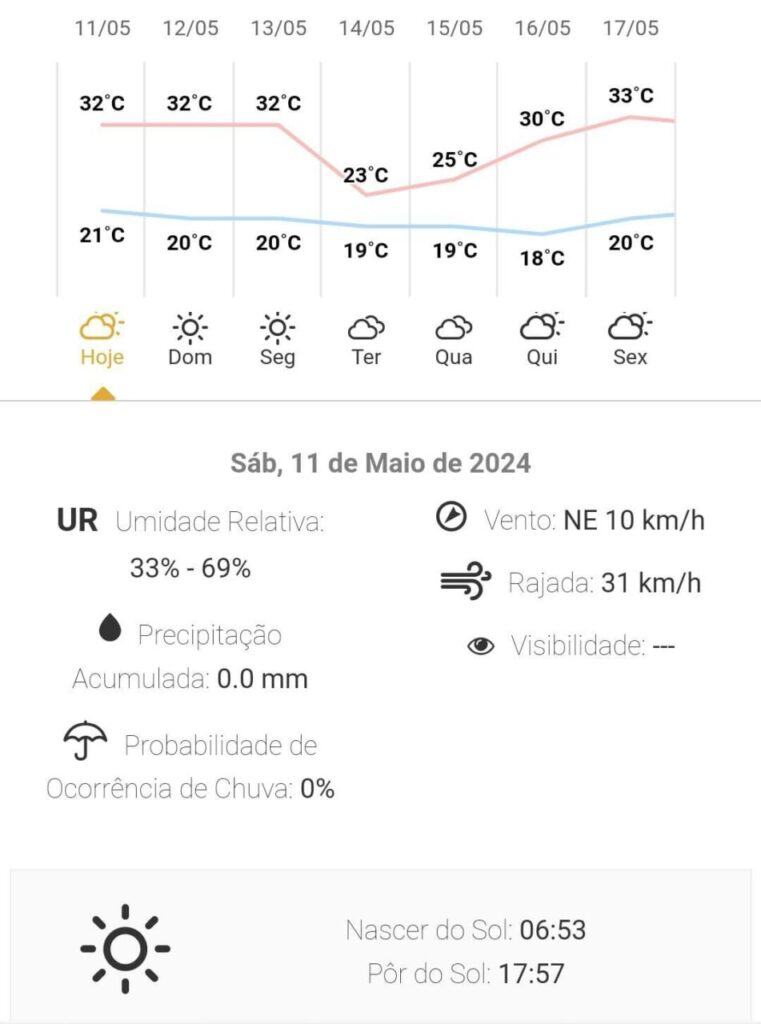This screenshot has width=761, height=1024.
Task: Choose the Qui day for 16/05
Action: tap(542, 340)
